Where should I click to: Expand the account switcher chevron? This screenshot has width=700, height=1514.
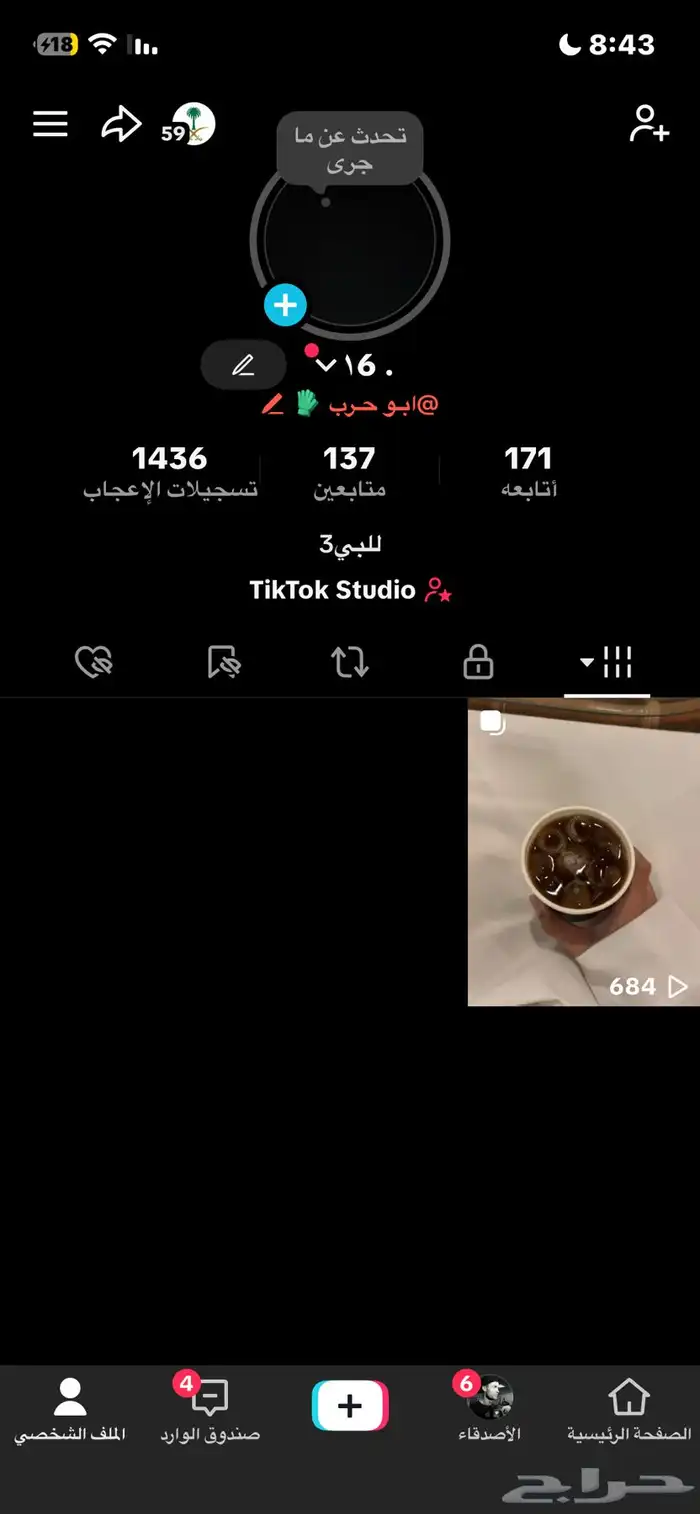(325, 366)
